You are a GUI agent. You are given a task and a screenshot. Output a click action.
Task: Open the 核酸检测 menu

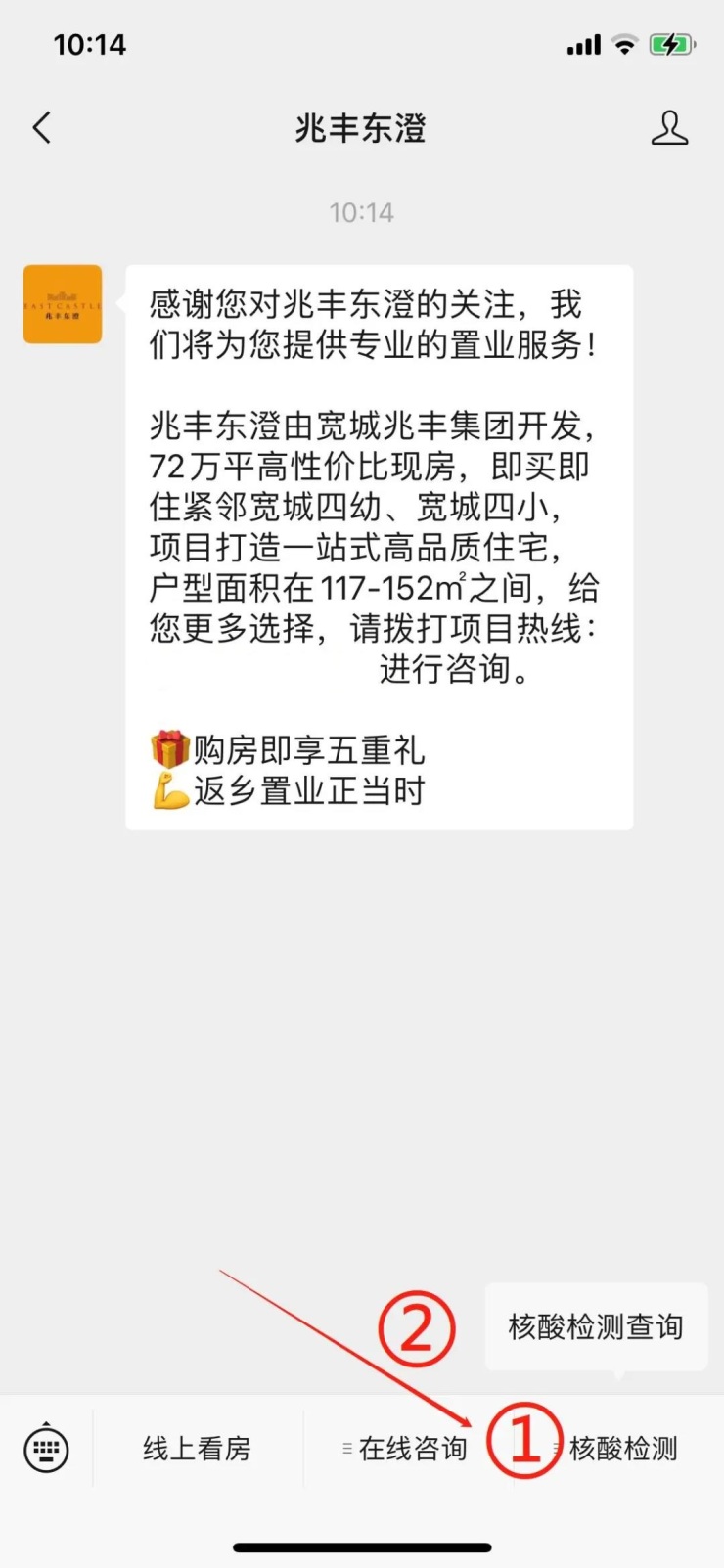click(x=618, y=1449)
